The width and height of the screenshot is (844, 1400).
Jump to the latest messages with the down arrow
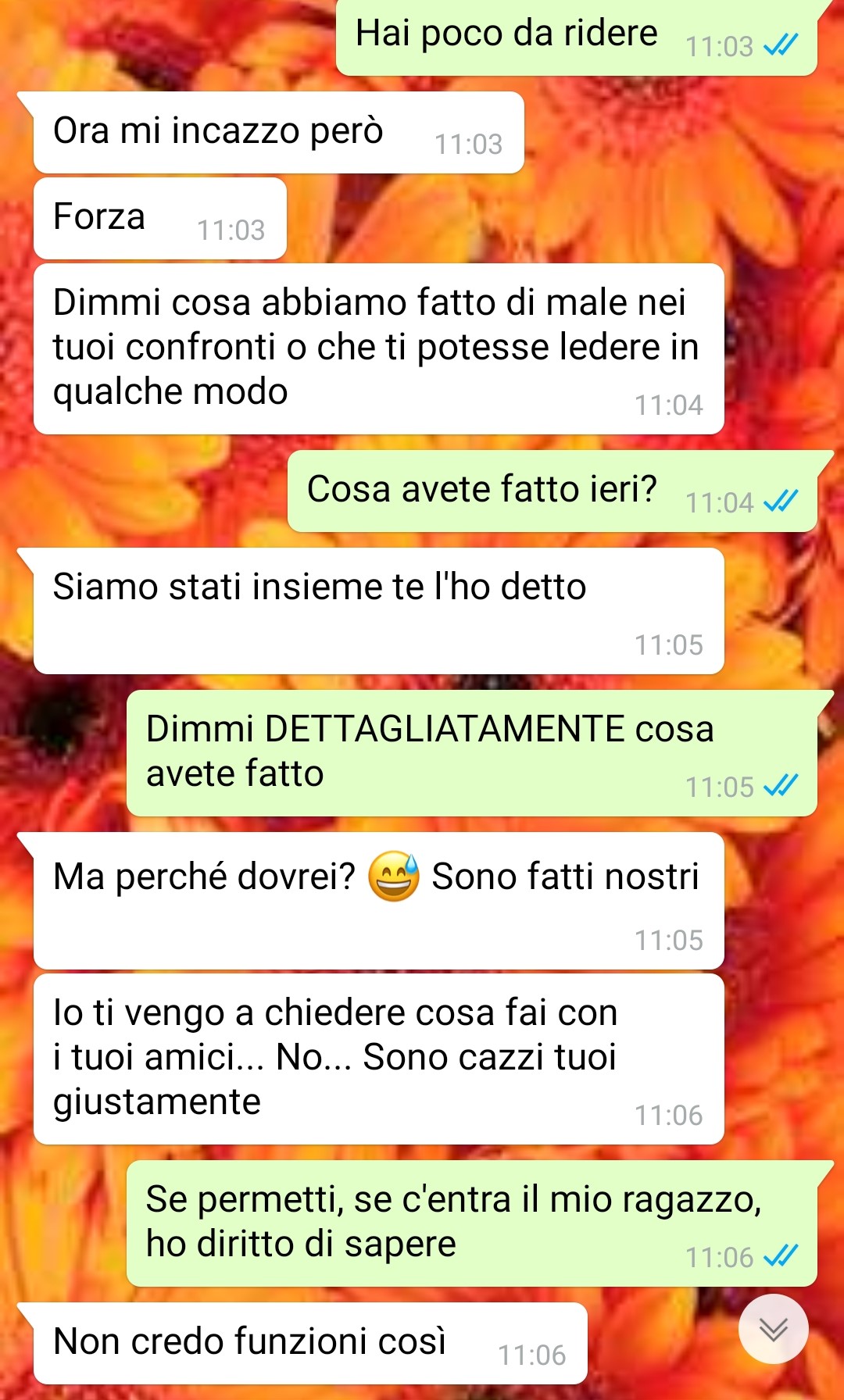pyautogui.click(x=773, y=1329)
